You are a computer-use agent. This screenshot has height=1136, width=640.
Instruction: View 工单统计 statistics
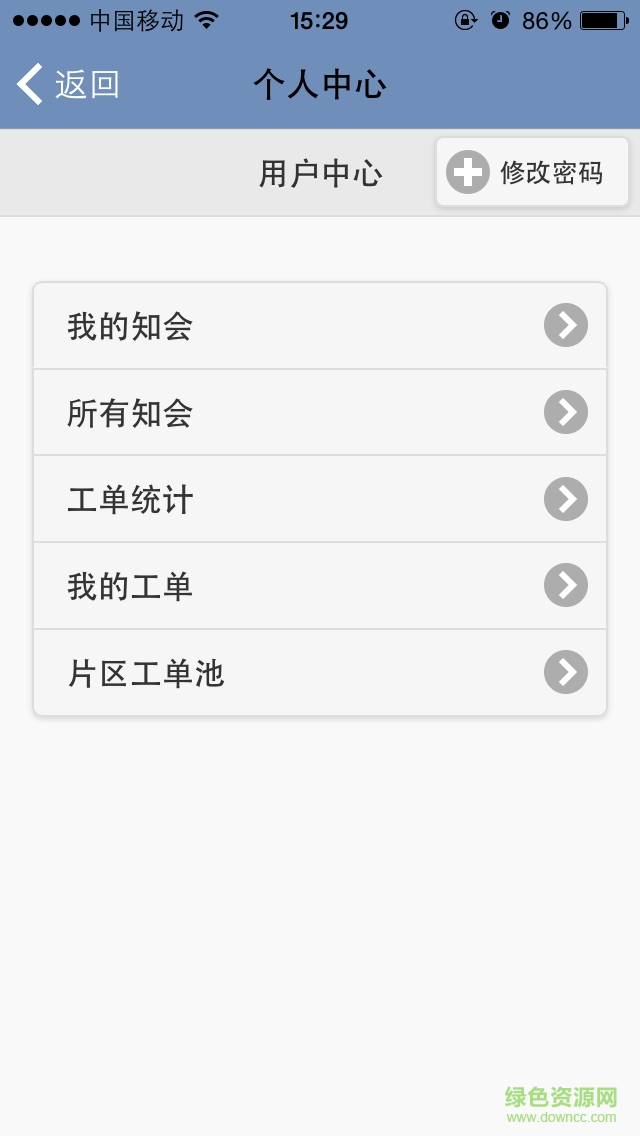(320, 500)
